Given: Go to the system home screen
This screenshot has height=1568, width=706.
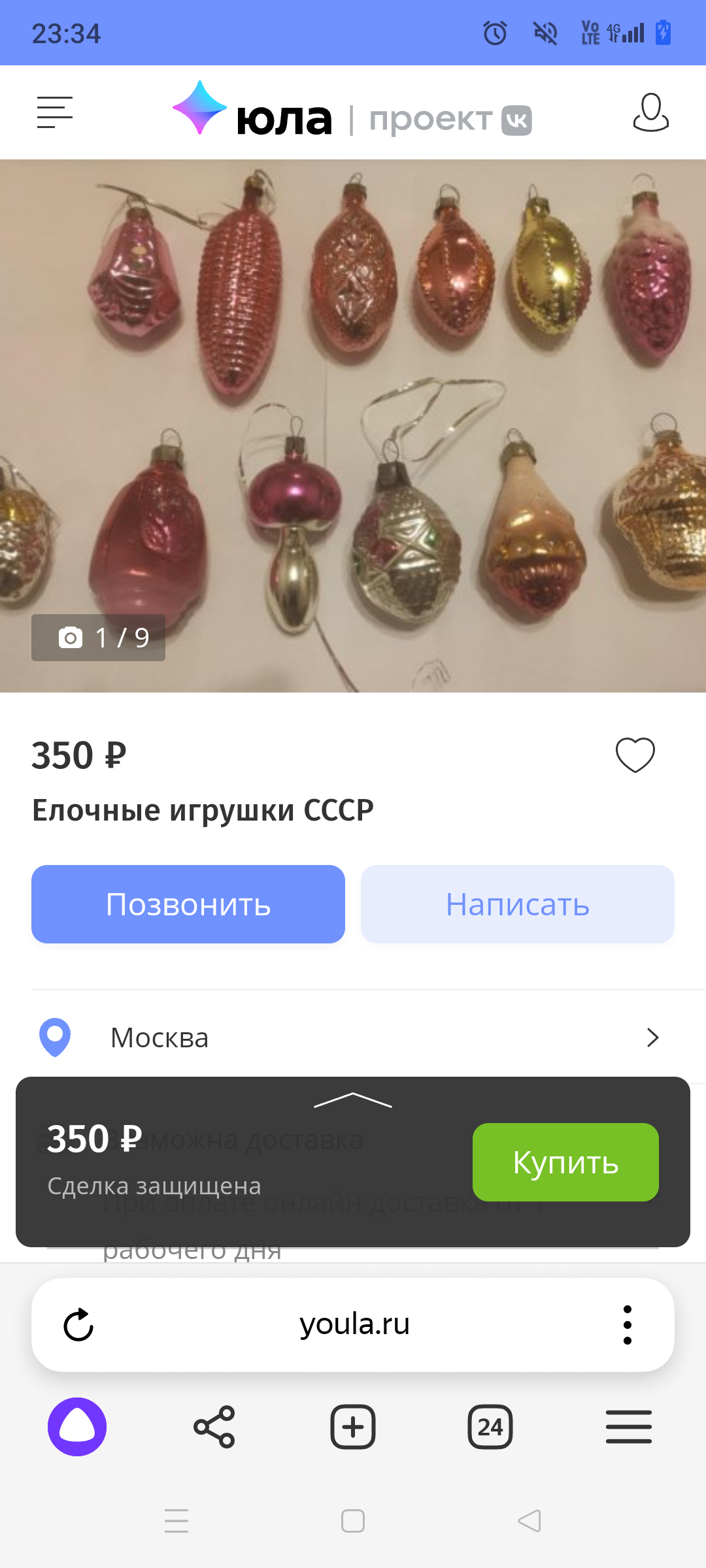Looking at the screenshot, I should pos(353,1521).
